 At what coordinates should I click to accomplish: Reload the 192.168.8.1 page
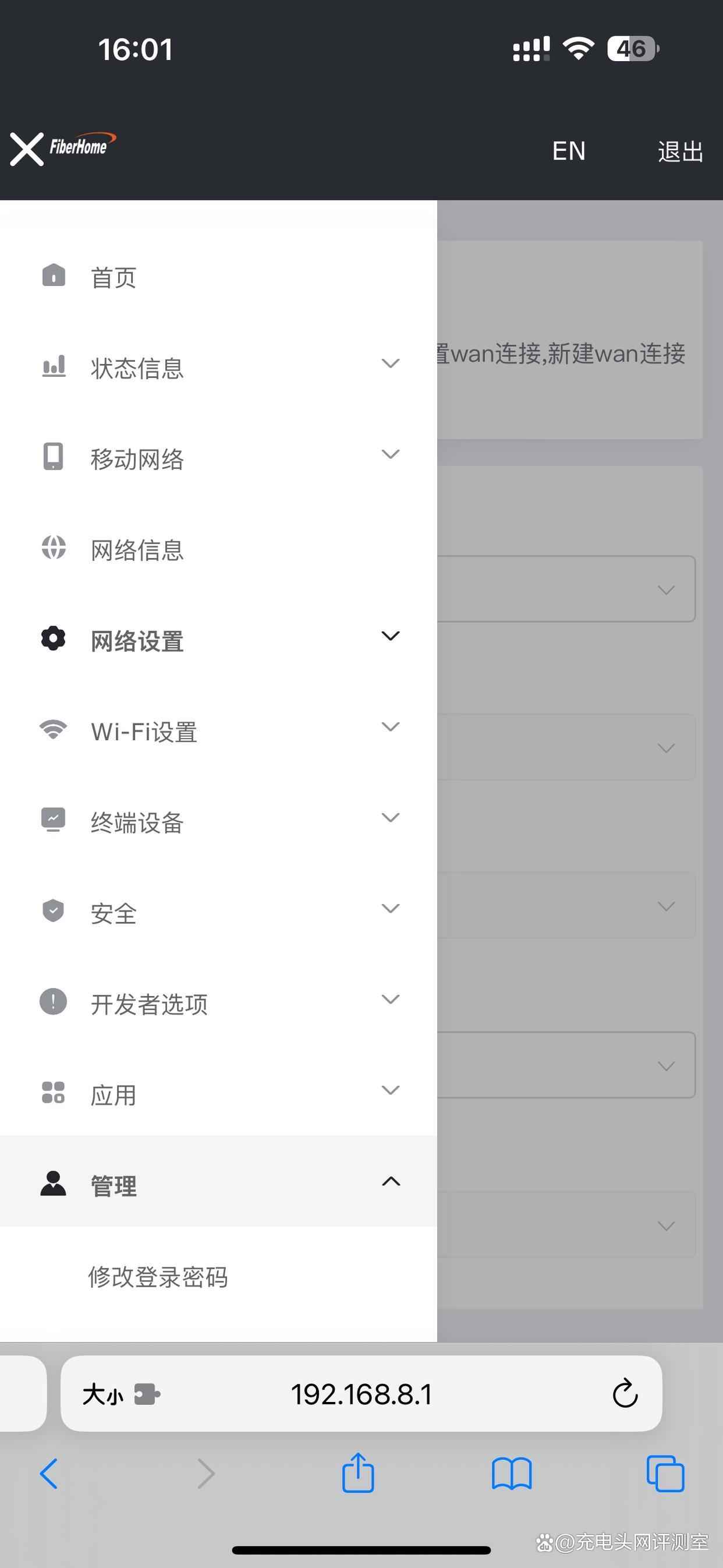pyautogui.click(x=625, y=1393)
